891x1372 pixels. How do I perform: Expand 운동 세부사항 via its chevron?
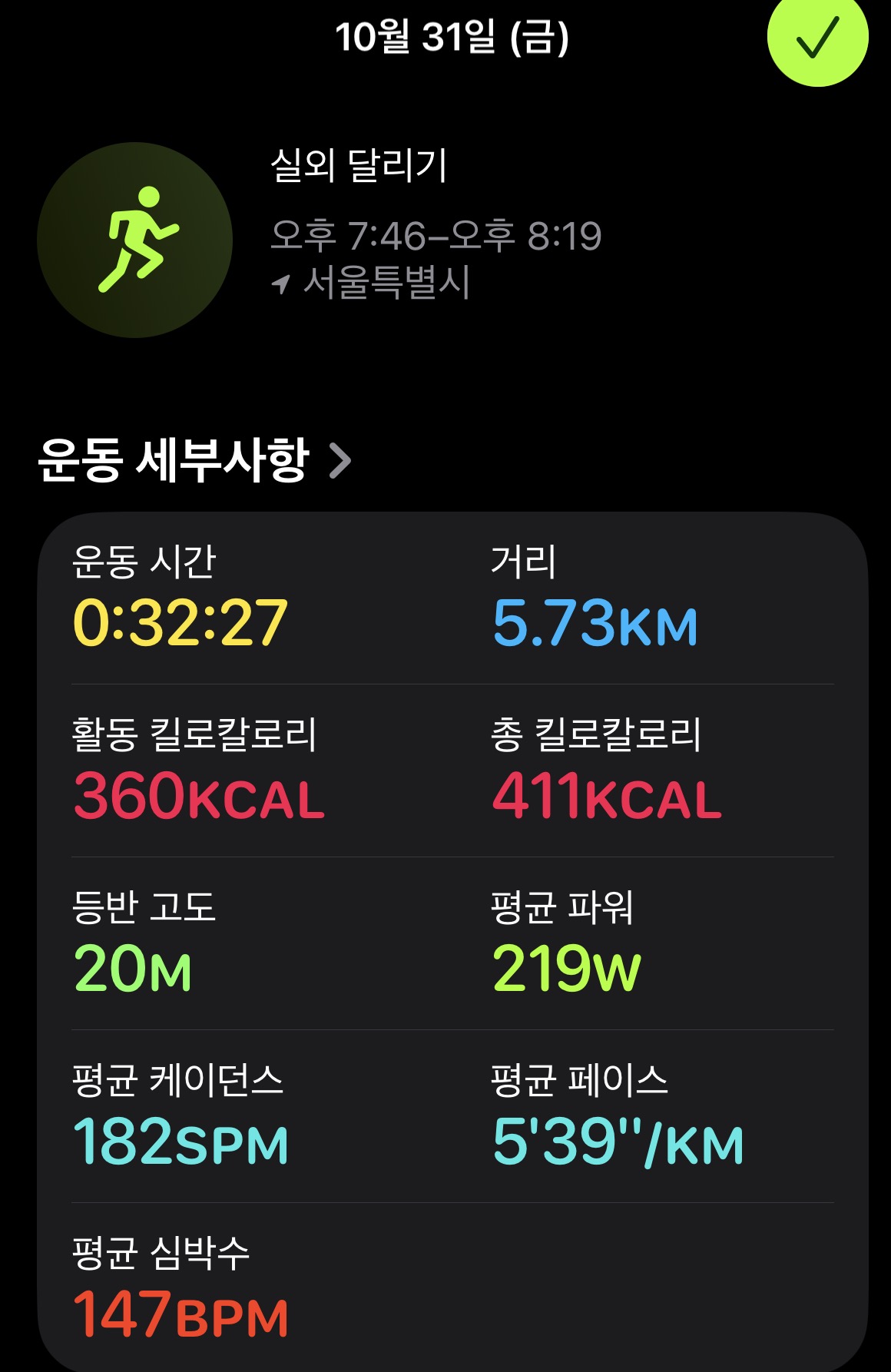pos(343,461)
